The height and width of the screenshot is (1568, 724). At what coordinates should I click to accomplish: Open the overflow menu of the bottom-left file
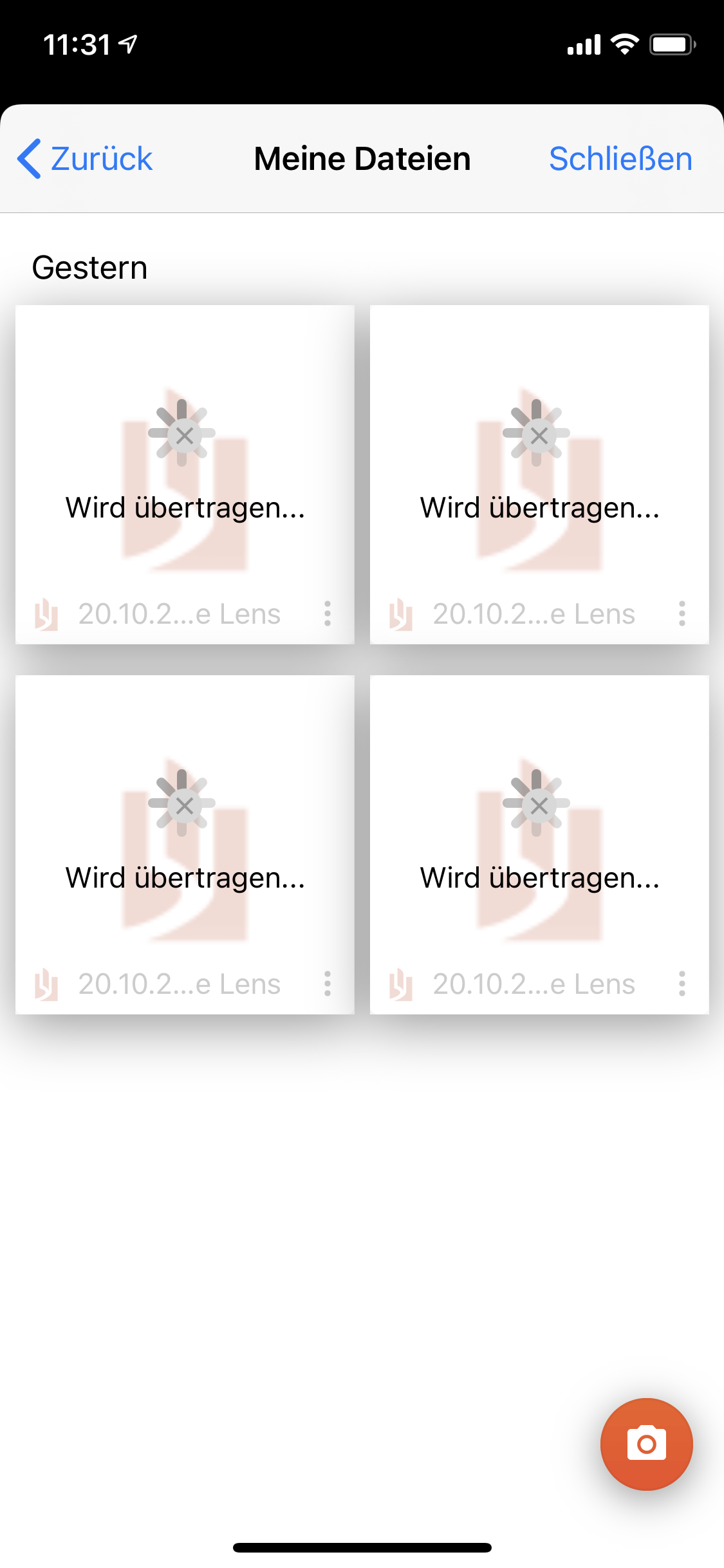[328, 984]
